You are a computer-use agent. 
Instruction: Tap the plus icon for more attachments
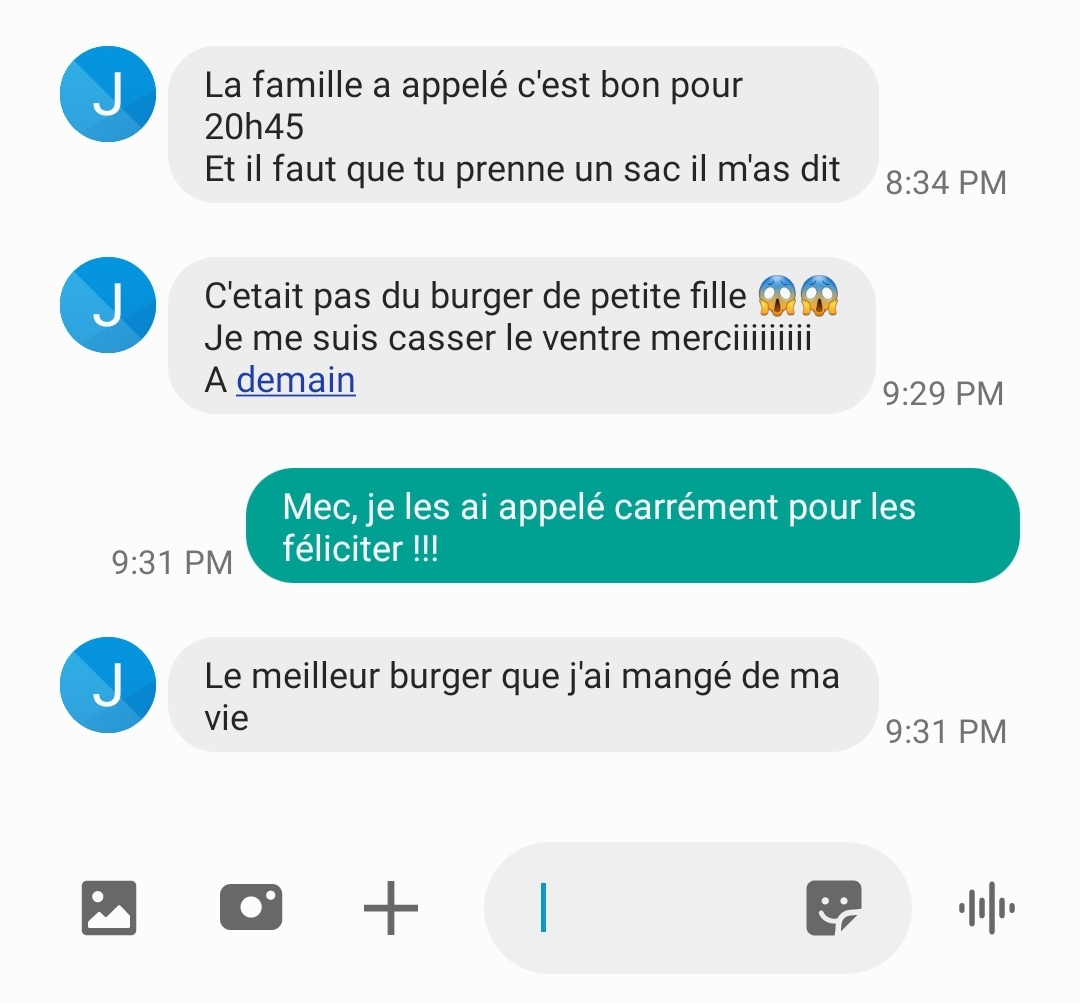tap(390, 908)
